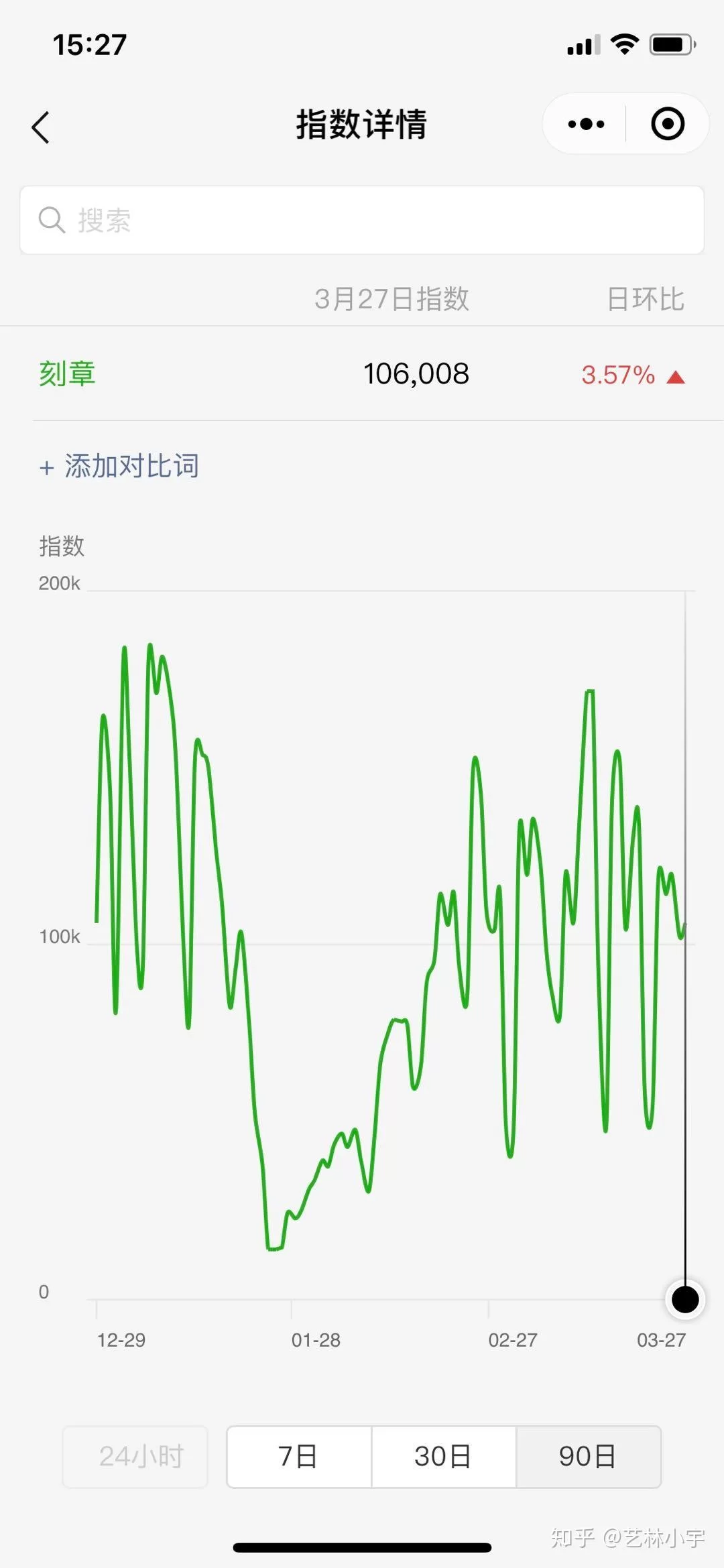Close the mini program via circle icon

[x=668, y=124]
